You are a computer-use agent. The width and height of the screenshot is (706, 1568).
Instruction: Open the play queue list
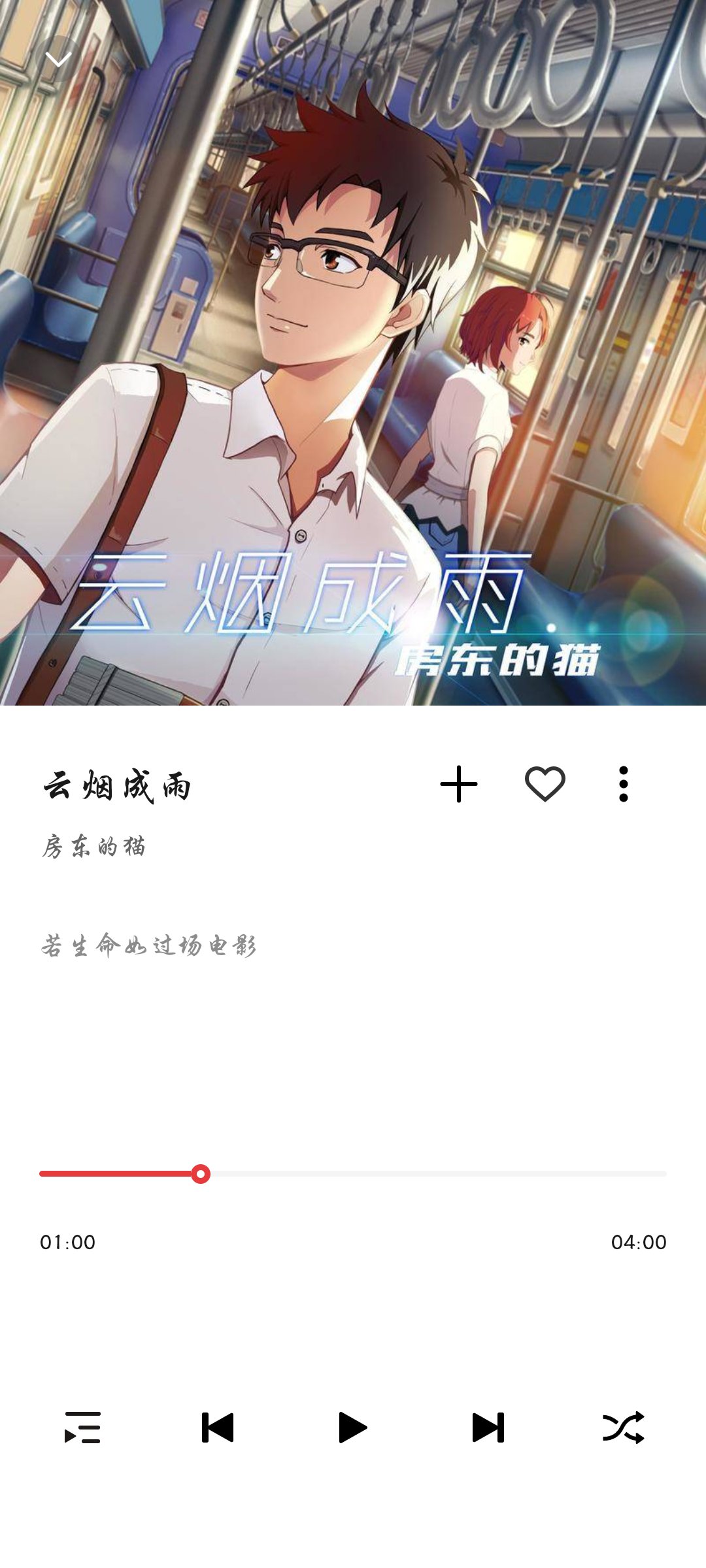pyautogui.click(x=82, y=1428)
